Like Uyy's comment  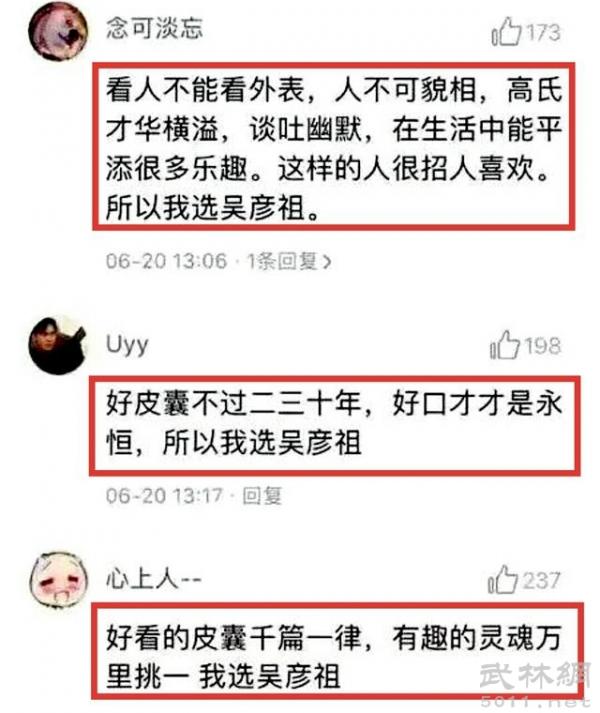click(x=507, y=346)
